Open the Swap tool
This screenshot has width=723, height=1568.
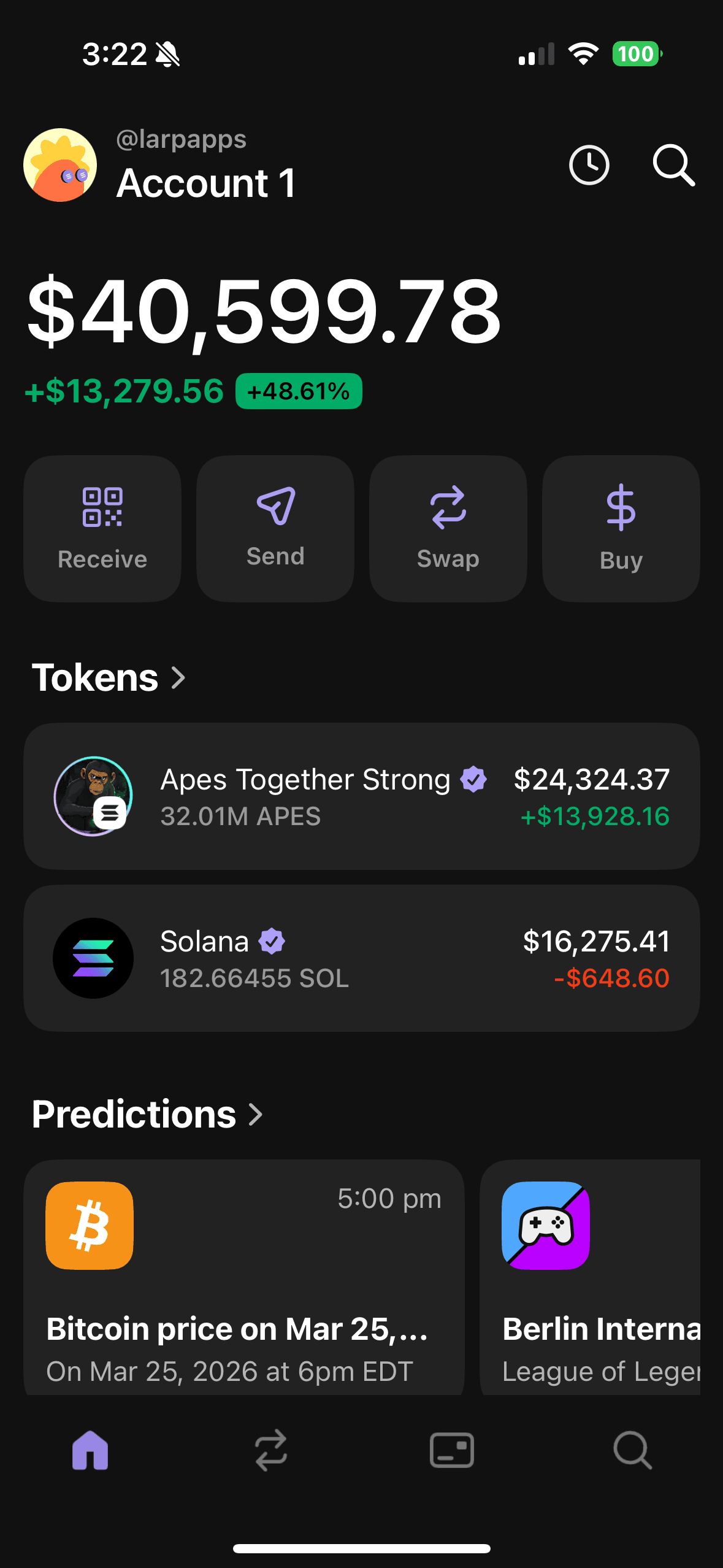[448, 528]
